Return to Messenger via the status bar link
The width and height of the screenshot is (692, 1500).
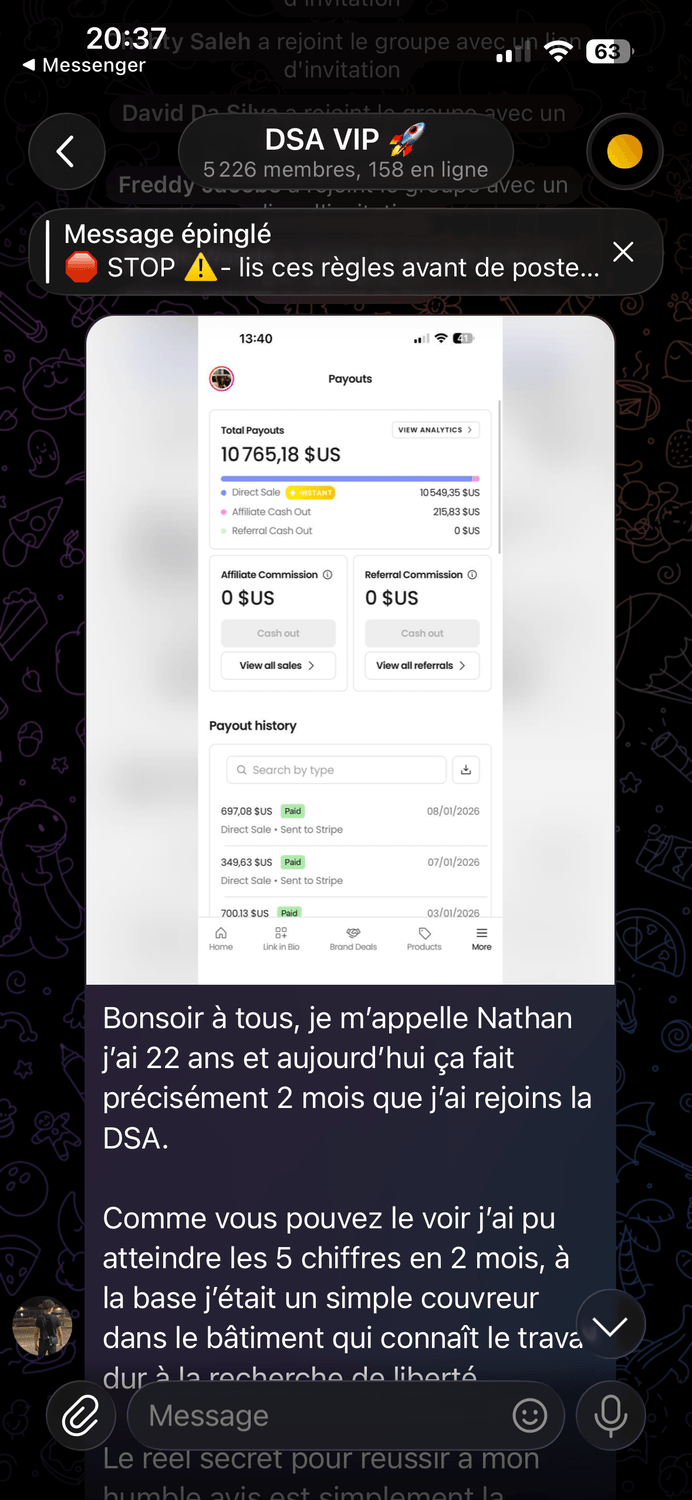85,65
